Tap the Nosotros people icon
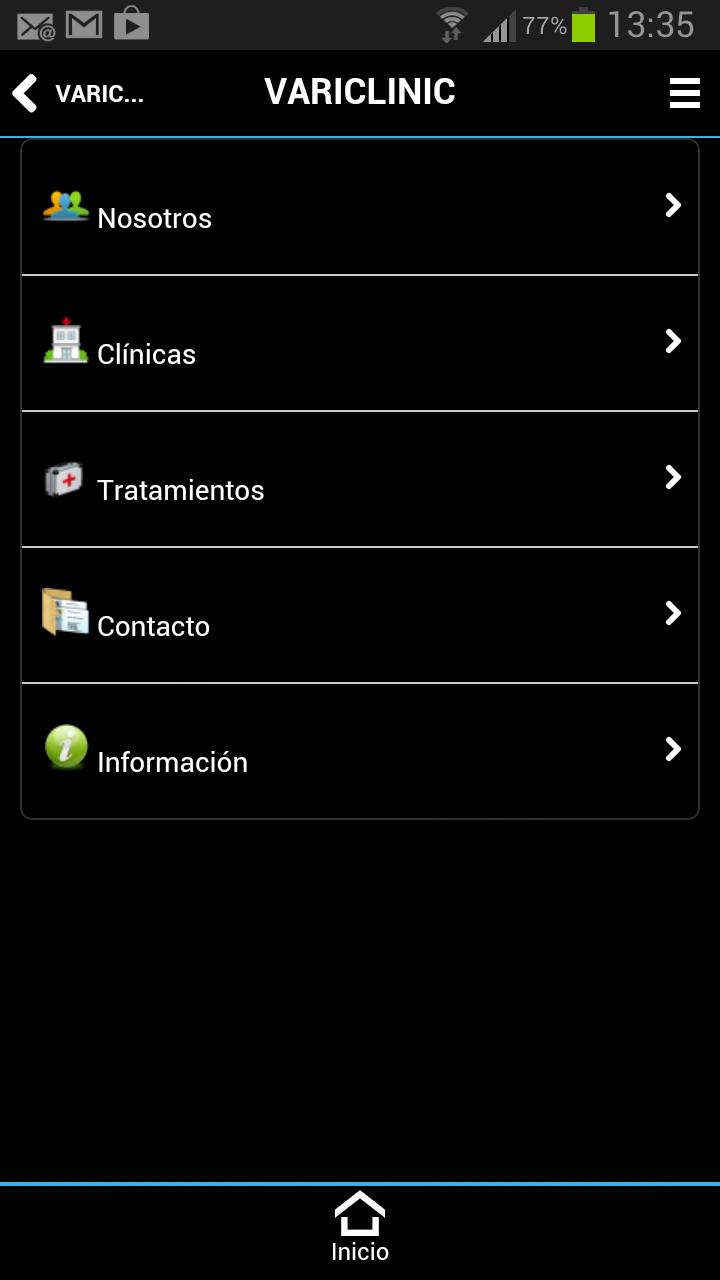Screen dimensions: 720x1280 pyautogui.click(x=64, y=207)
